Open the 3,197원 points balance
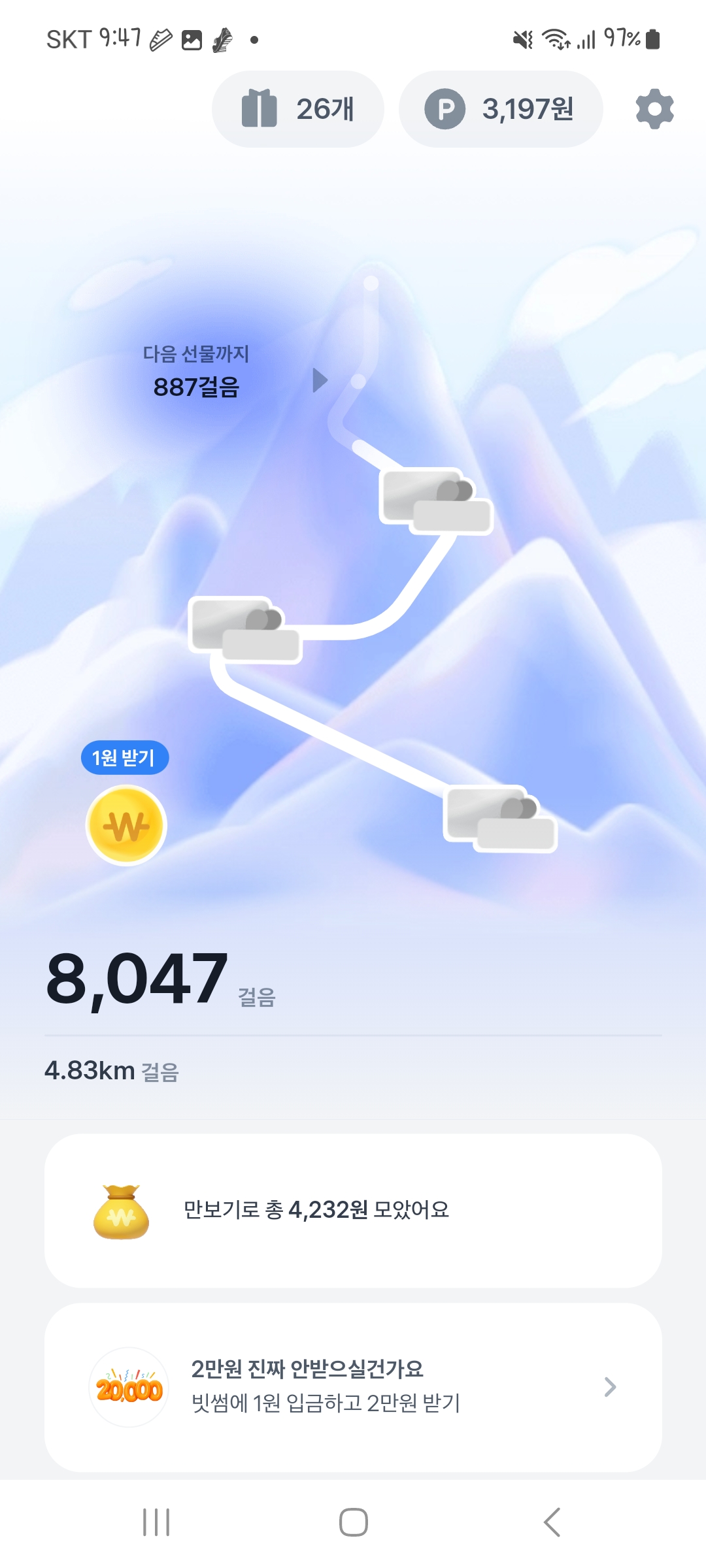This screenshot has height=1568, width=706. pos(501,109)
